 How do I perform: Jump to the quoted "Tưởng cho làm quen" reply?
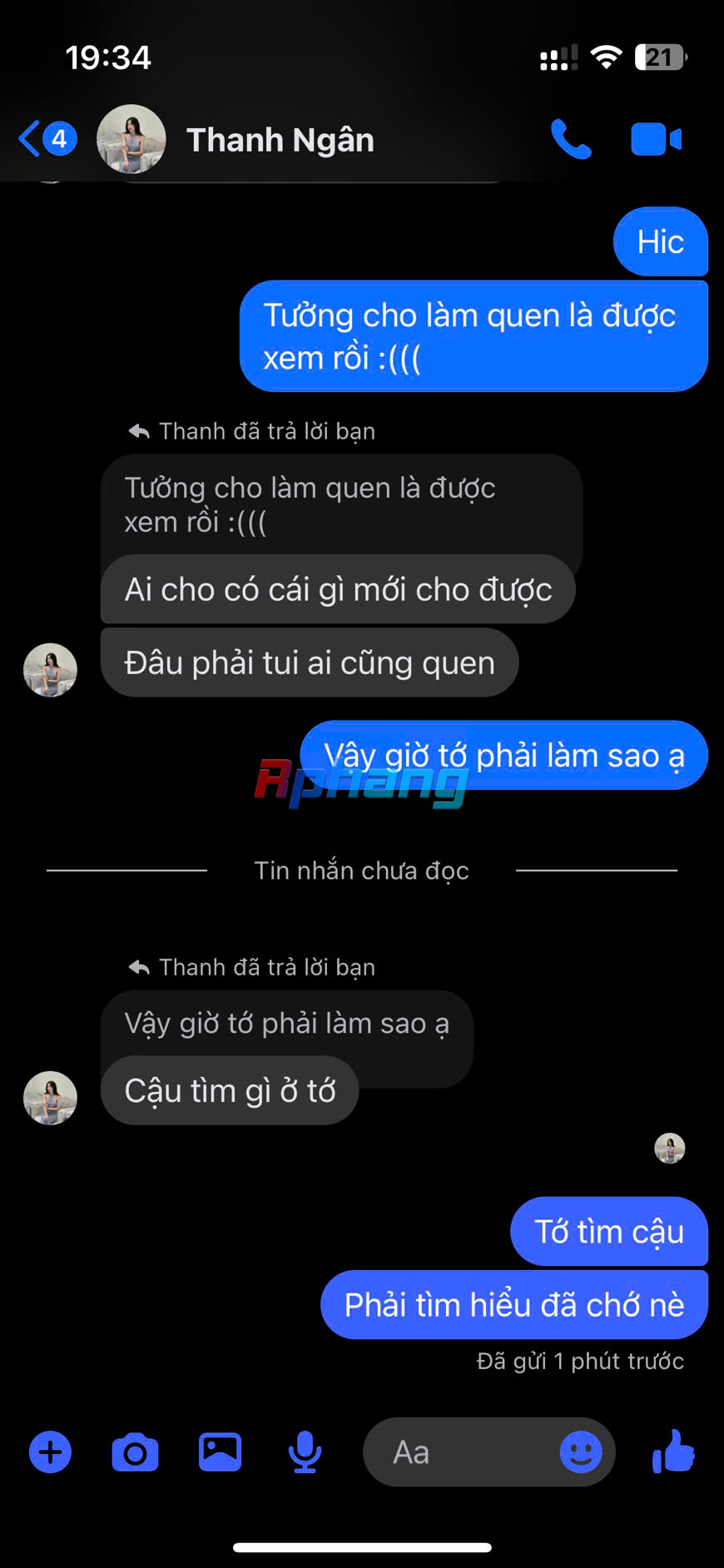tap(341, 504)
